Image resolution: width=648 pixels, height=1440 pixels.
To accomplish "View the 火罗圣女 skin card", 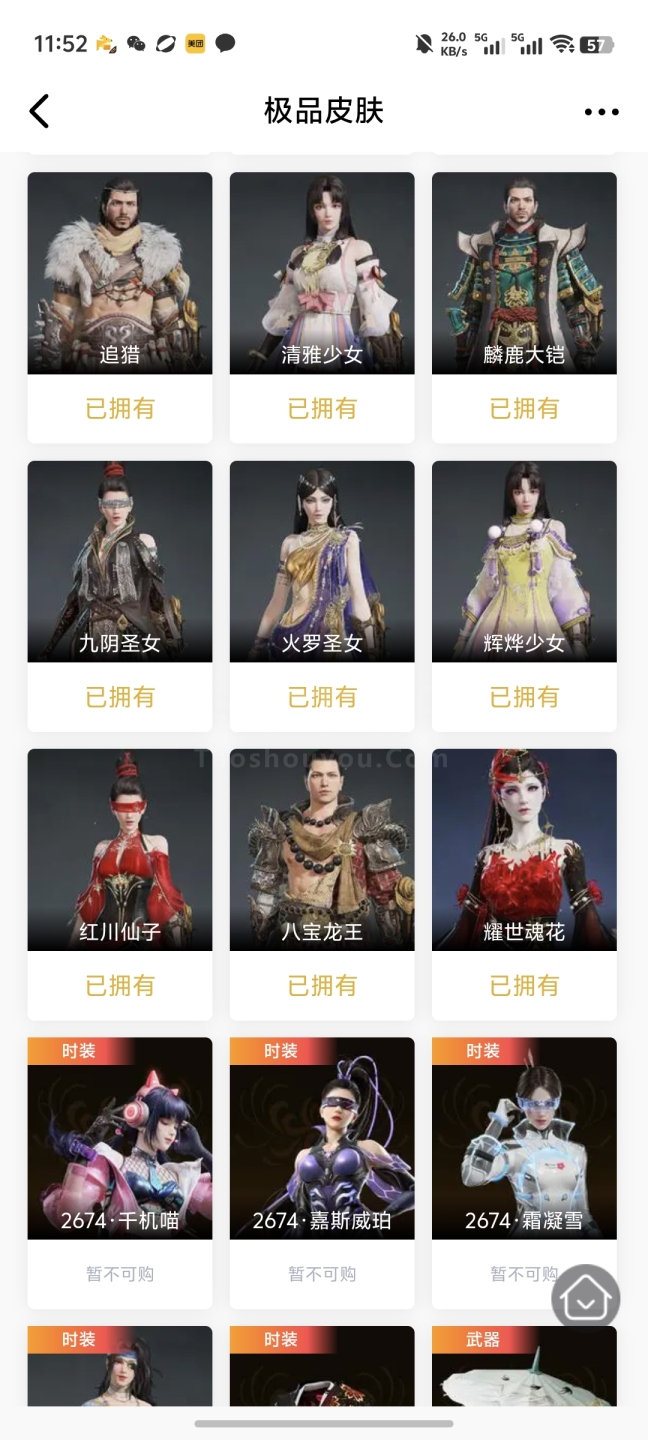I will point(322,561).
